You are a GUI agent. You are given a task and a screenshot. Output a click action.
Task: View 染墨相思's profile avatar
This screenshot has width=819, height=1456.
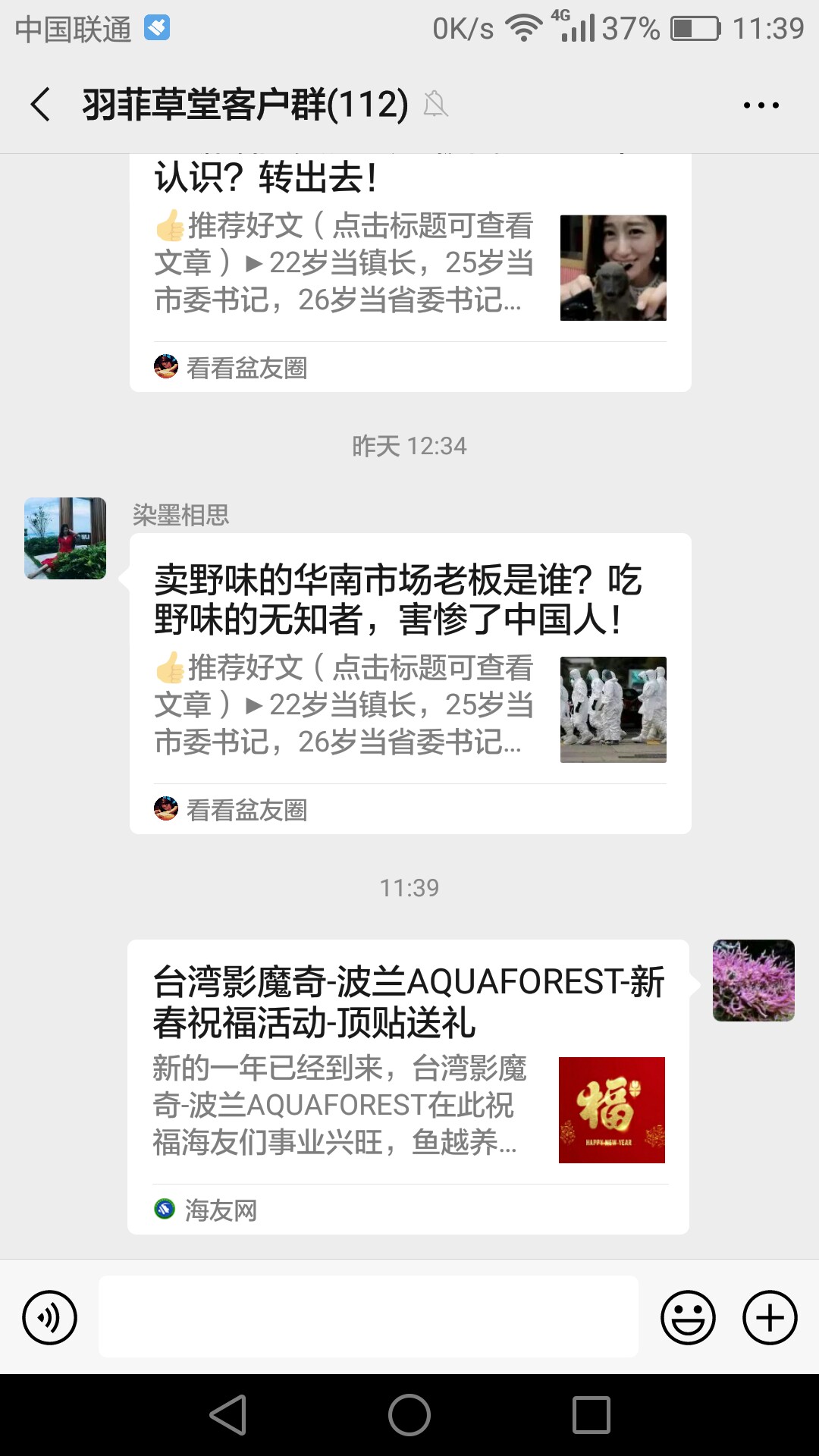tap(65, 538)
